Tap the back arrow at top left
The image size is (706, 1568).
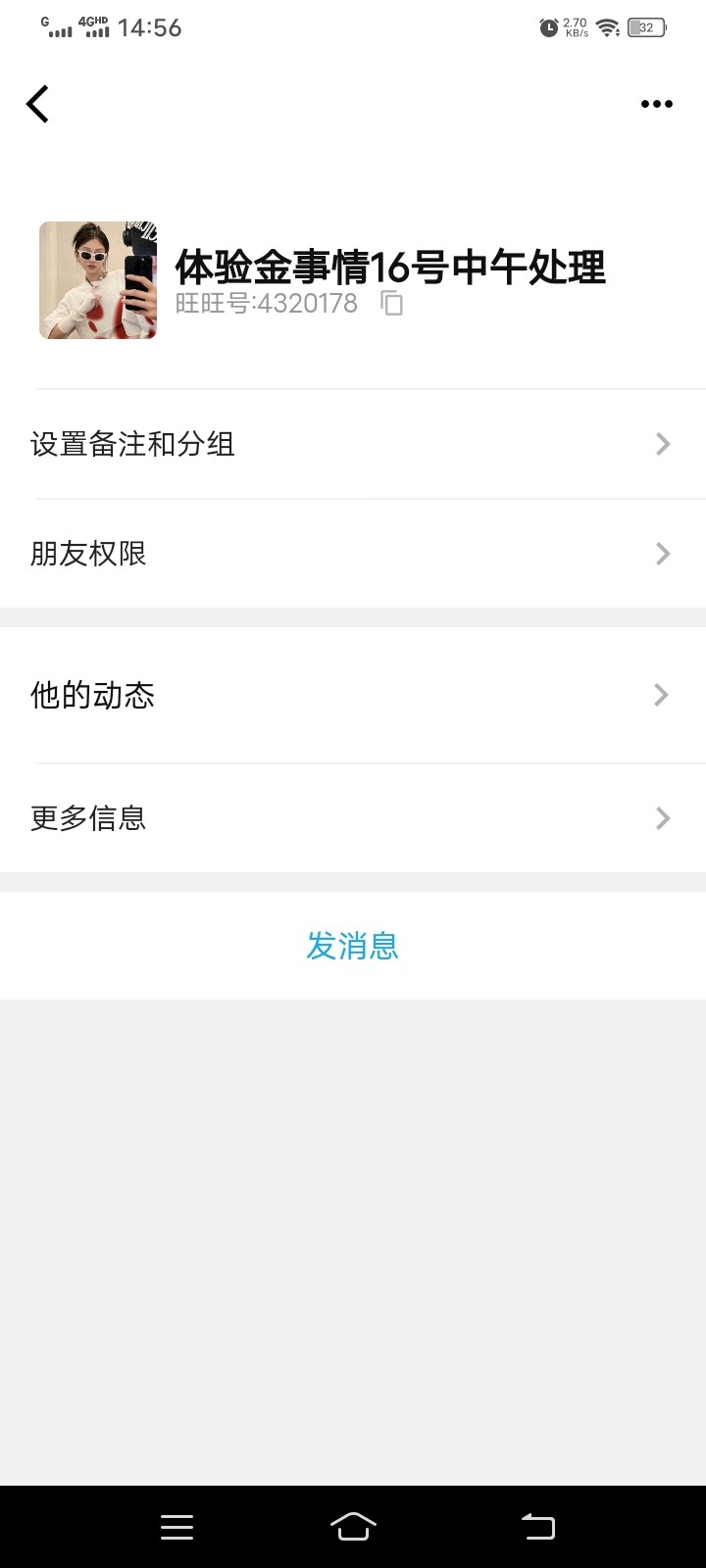[x=37, y=103]
